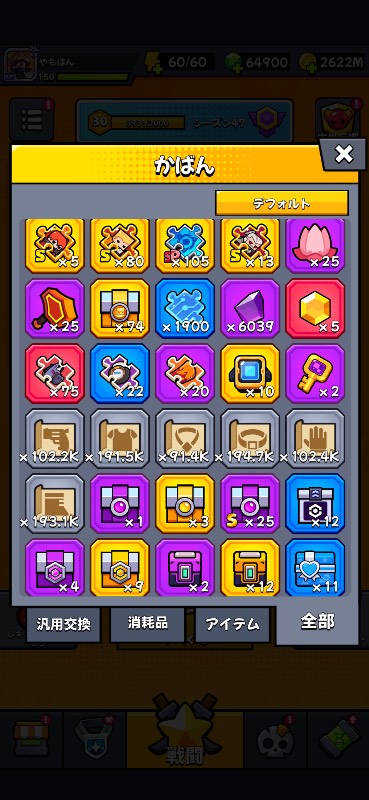
Task: Switch to the アイテム tab
Action: coord(232,624)
